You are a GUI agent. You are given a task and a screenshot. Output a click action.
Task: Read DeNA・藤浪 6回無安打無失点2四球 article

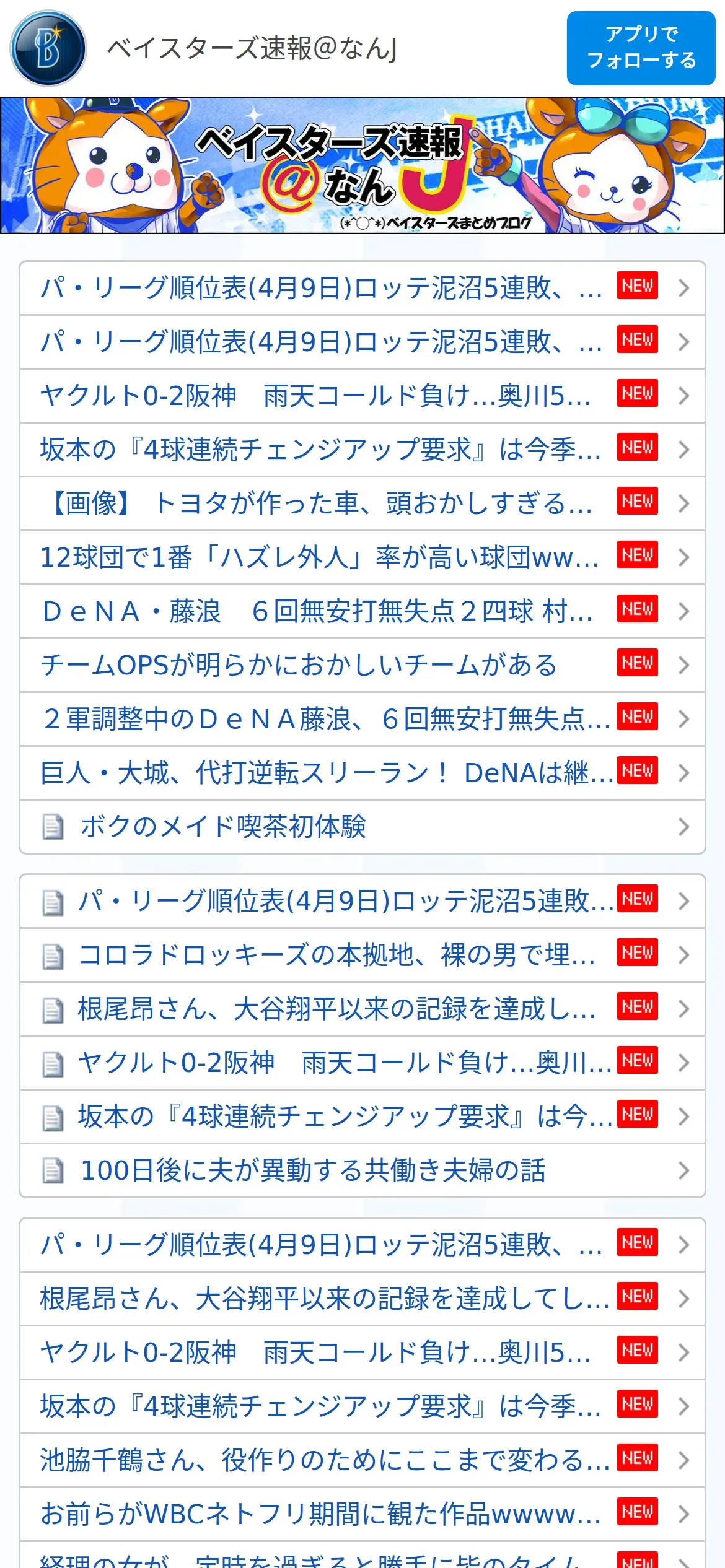pyautogui.click(x=362, y=611)
